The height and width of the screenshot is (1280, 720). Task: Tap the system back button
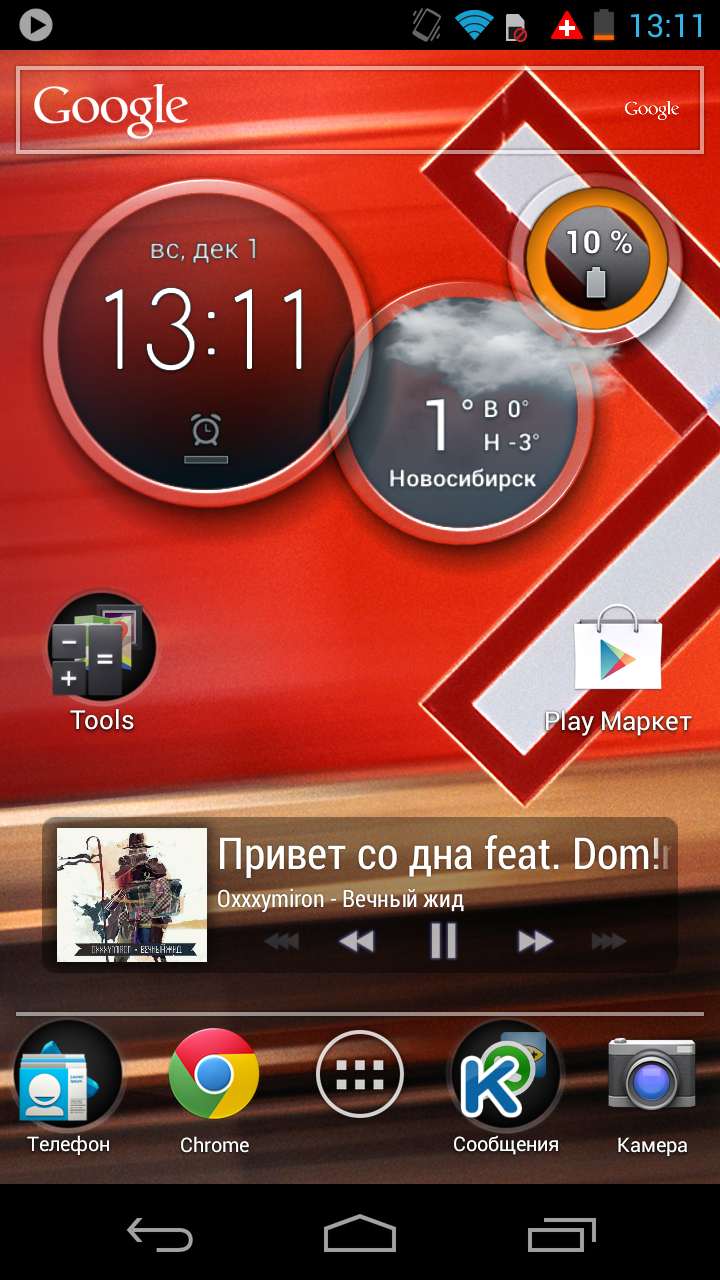click(x=160, y=1234)
